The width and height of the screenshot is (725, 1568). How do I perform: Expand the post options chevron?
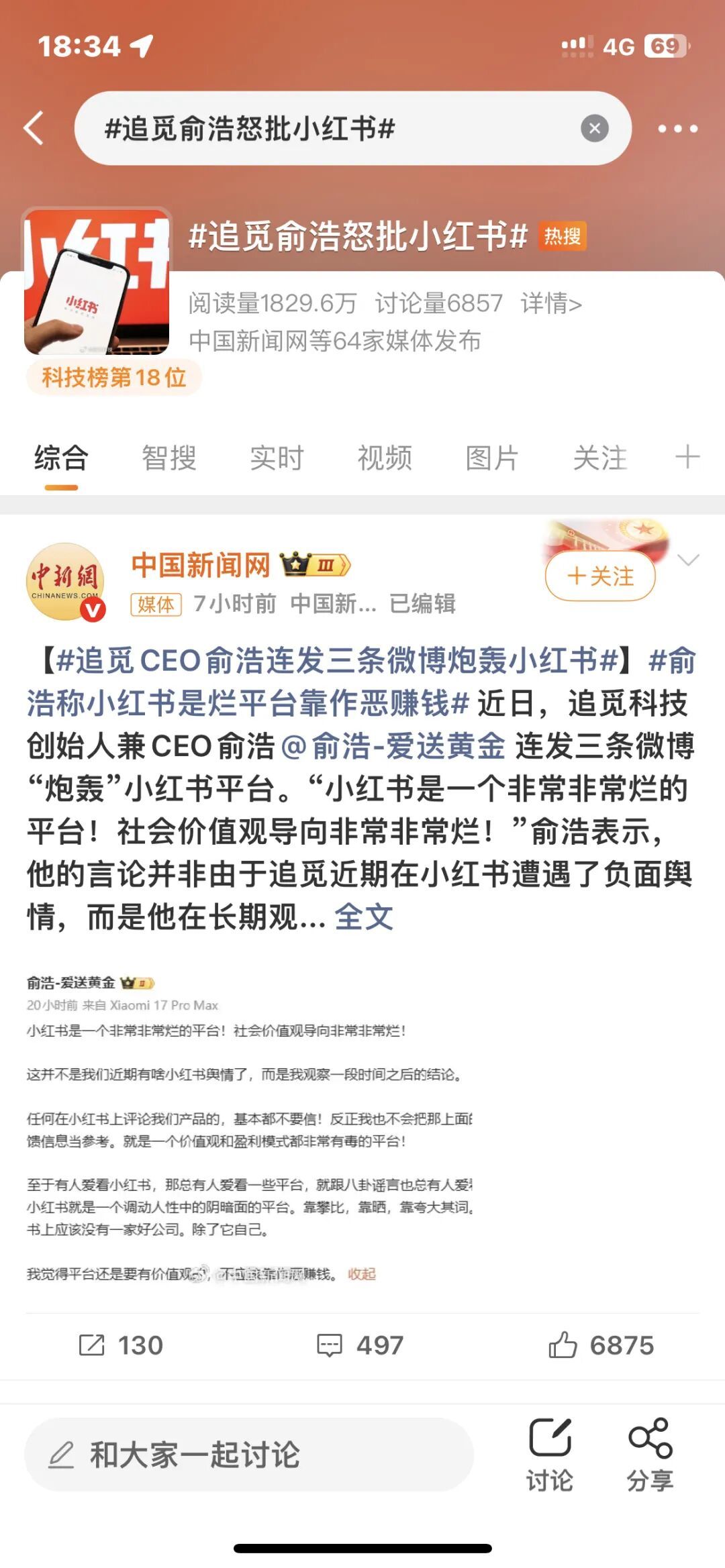tap(689, 560)
